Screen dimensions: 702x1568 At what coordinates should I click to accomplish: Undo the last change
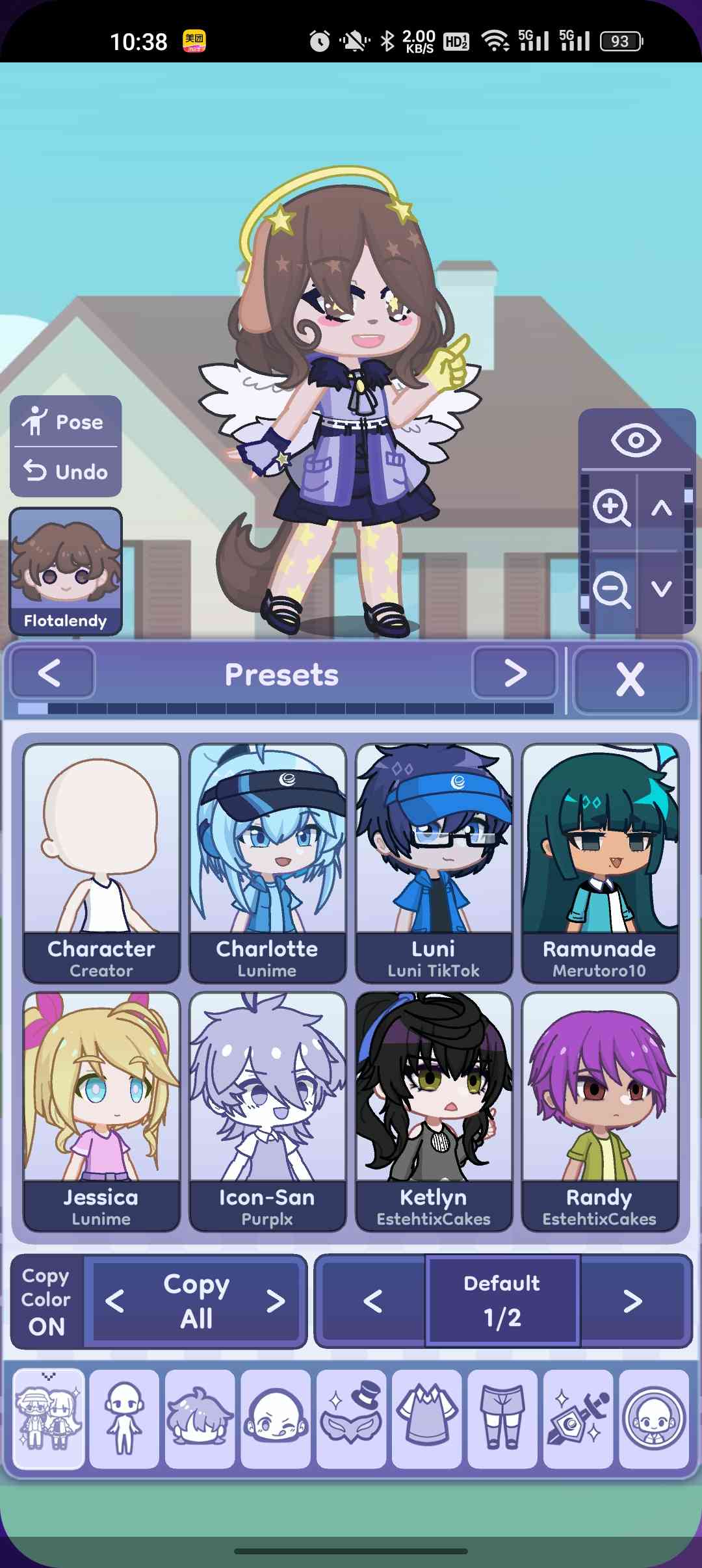(65, 471)
